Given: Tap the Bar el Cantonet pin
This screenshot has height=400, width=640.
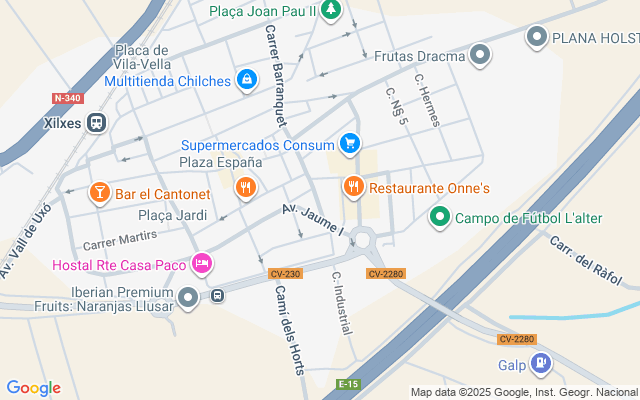Looking at the screenshot, I should click(100, 193).
